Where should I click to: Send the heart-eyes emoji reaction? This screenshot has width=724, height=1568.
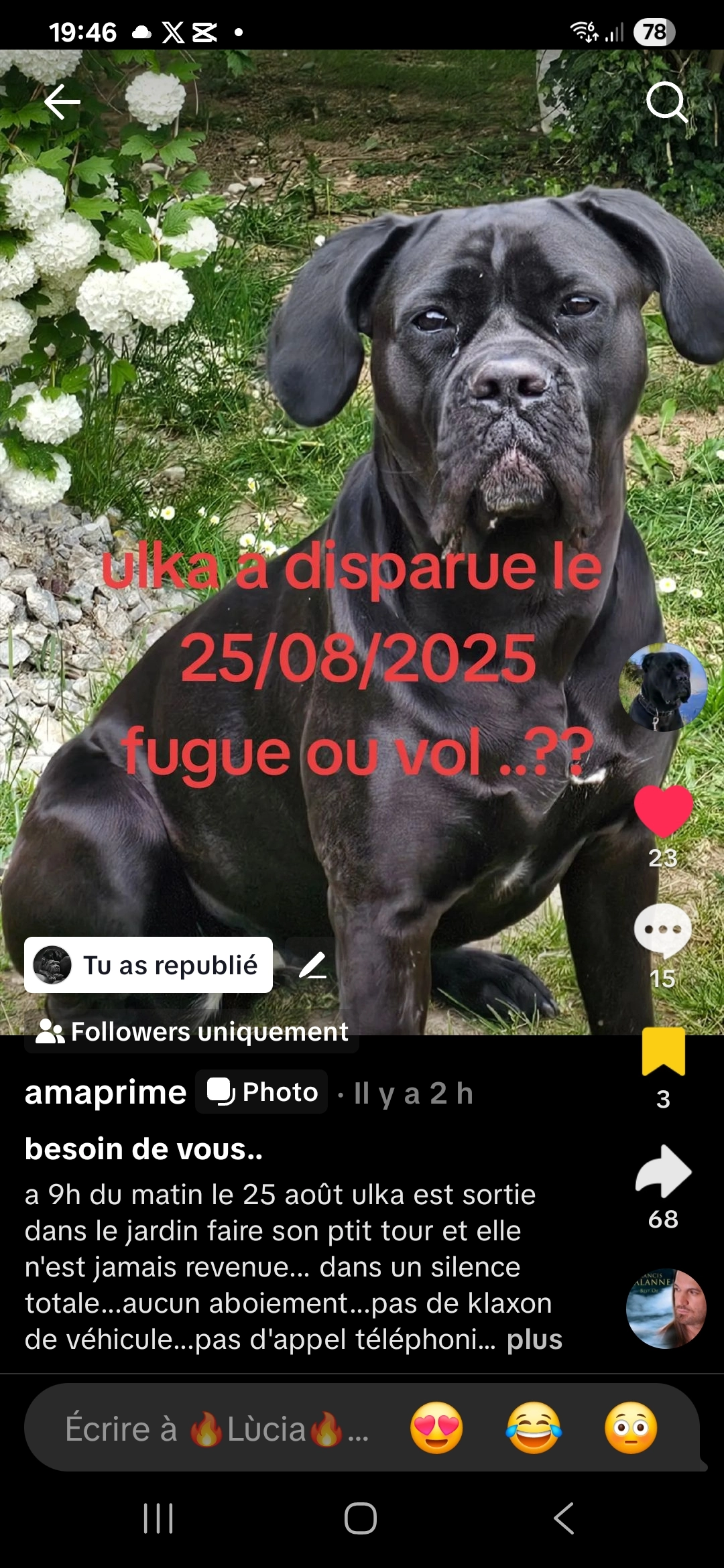(x=436, y=1428)
